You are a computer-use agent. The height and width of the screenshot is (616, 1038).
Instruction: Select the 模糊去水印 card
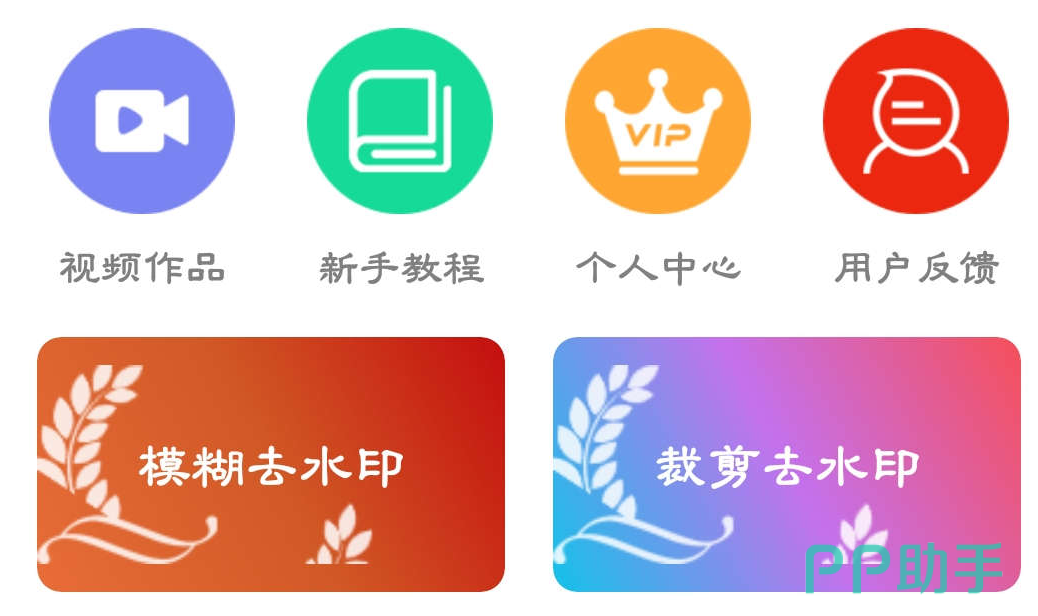[270, 465]
